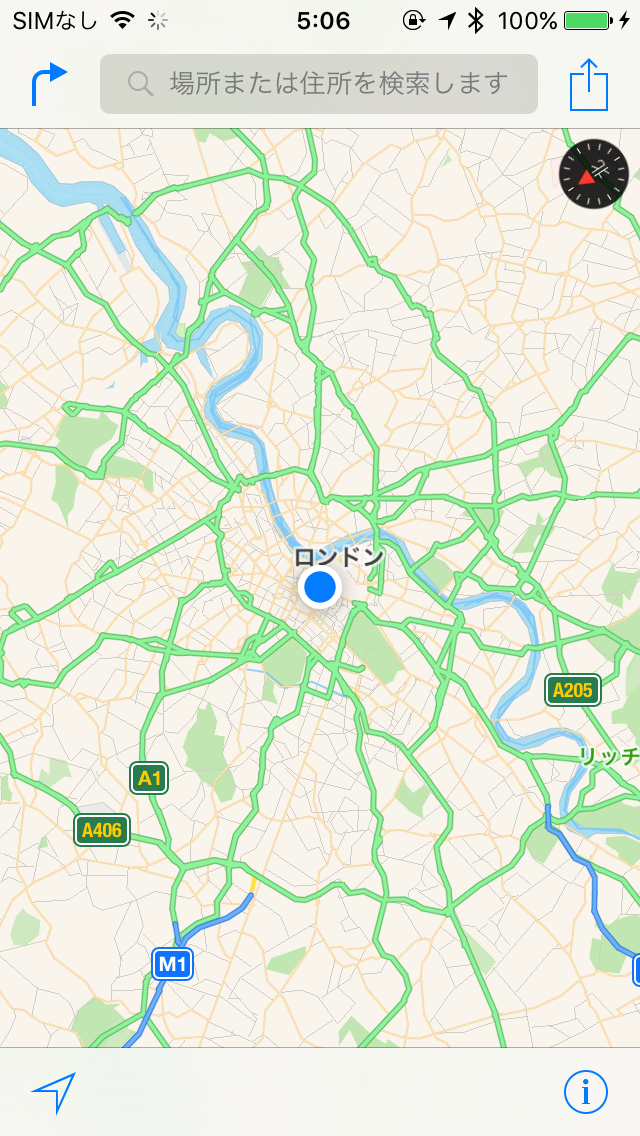Viewport: 640px width, 1136px height.
Task: Open the map info settings button
Action: (x=585, y=1092)
